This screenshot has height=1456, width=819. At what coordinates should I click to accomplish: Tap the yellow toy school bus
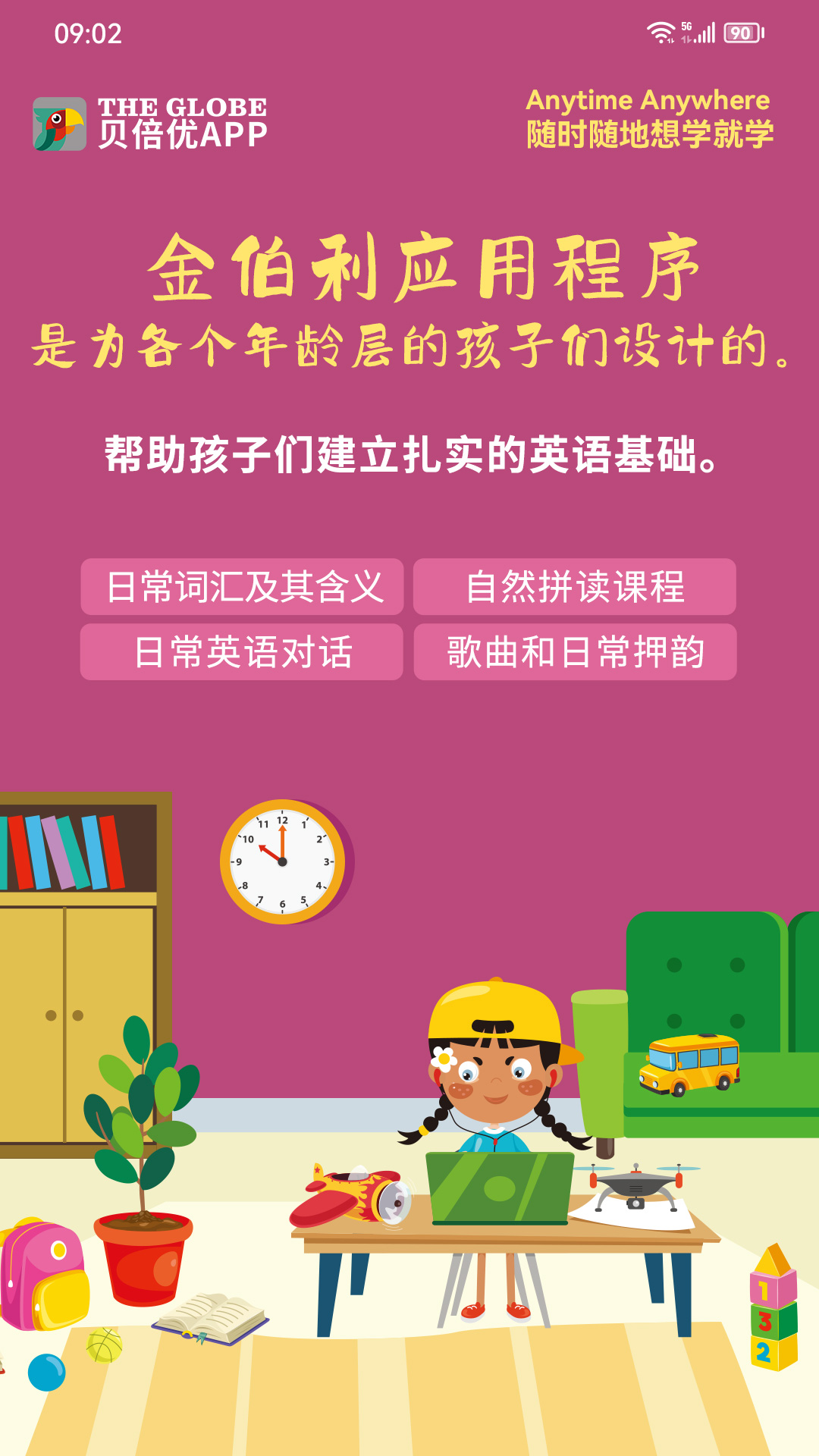[x=690, y=1065]
